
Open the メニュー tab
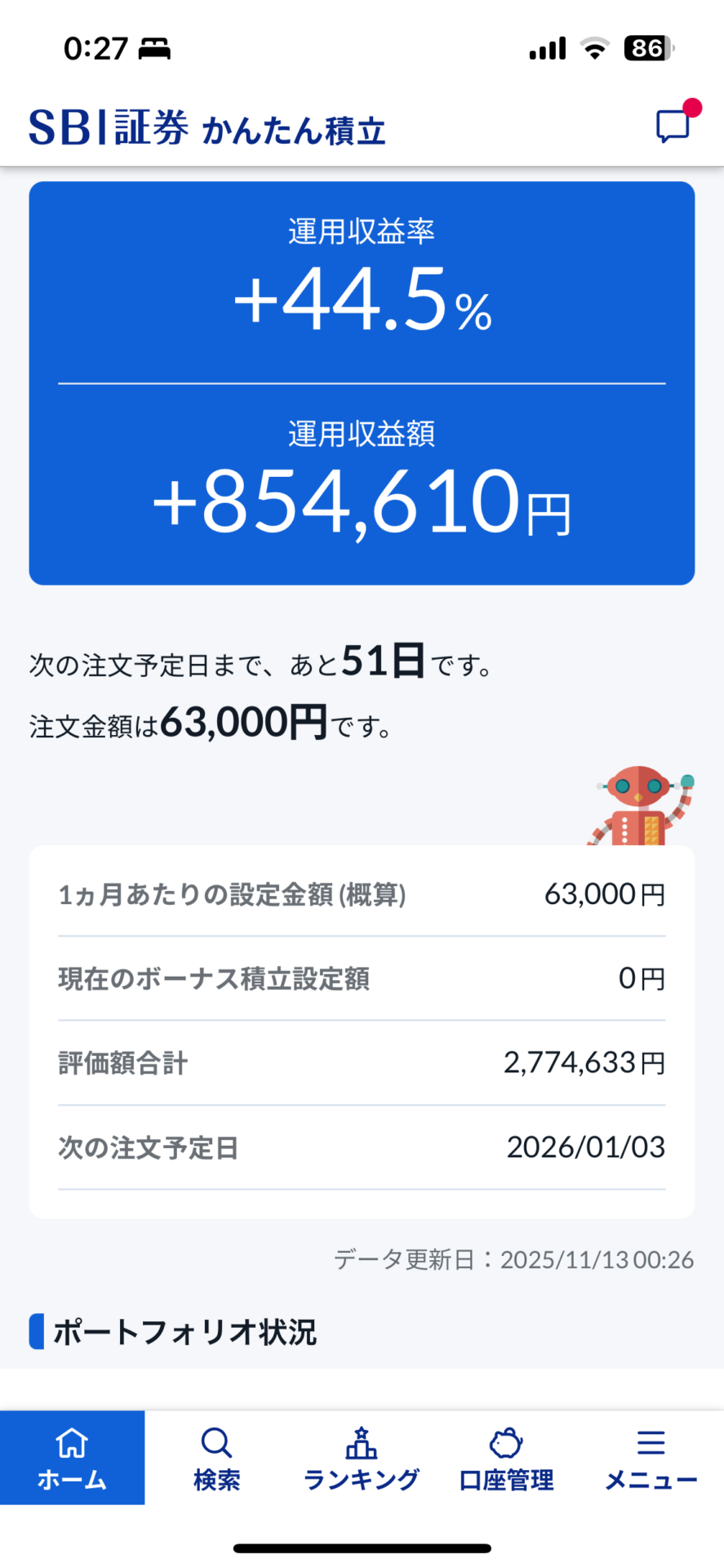pyautogui.click(x=651, y=1459)
